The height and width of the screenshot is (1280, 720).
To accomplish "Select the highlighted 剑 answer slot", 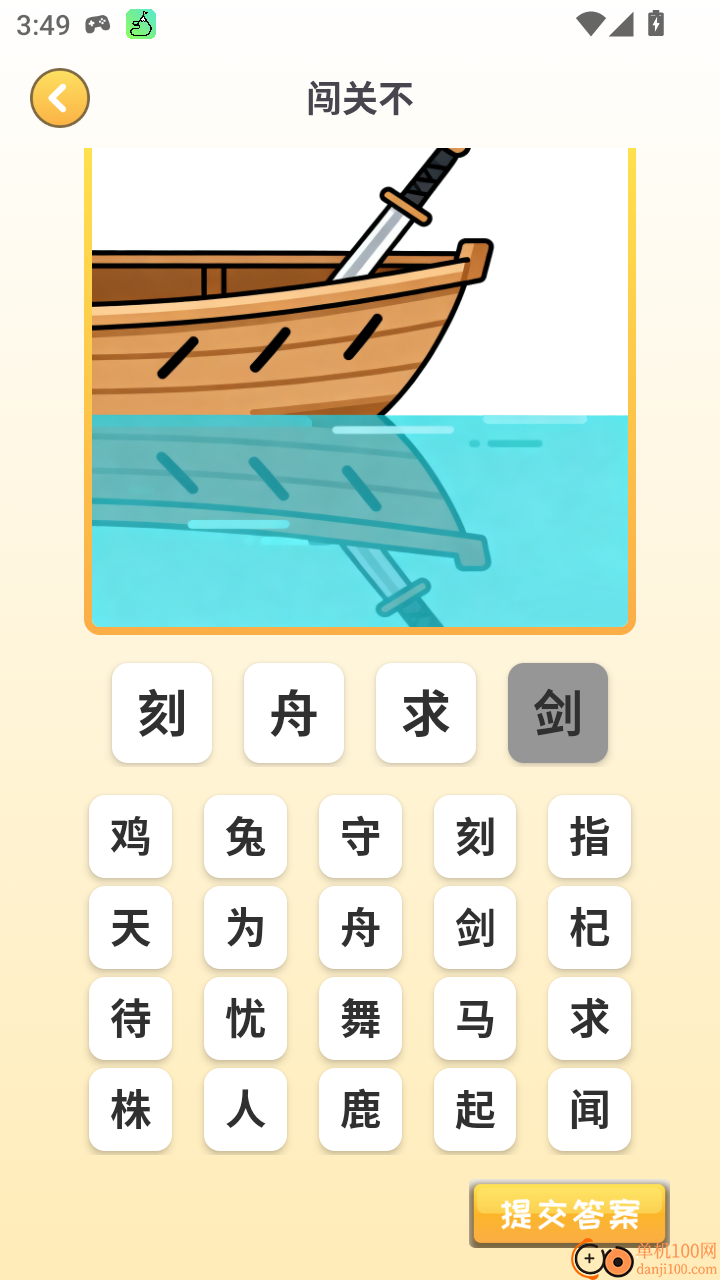I will pos(557,712).
